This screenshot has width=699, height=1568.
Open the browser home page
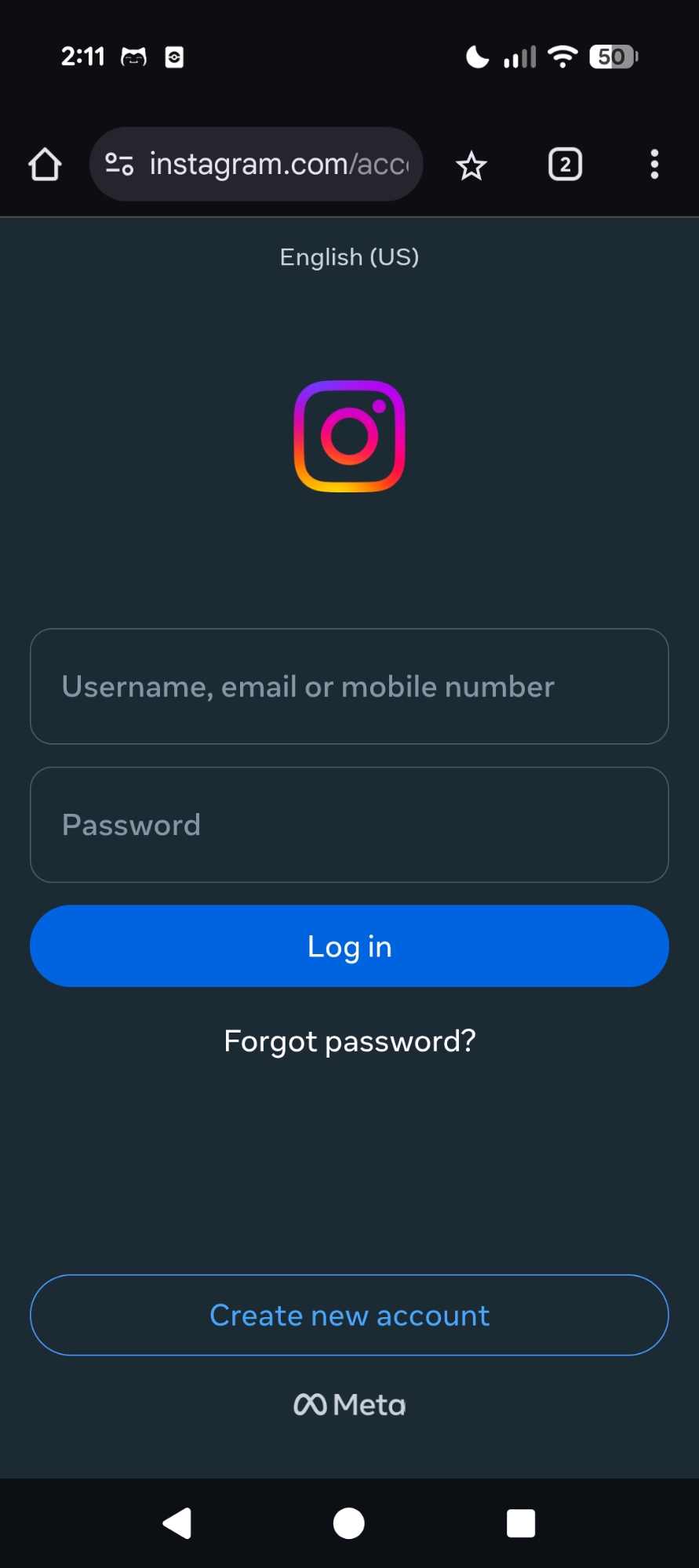[45, 165]
